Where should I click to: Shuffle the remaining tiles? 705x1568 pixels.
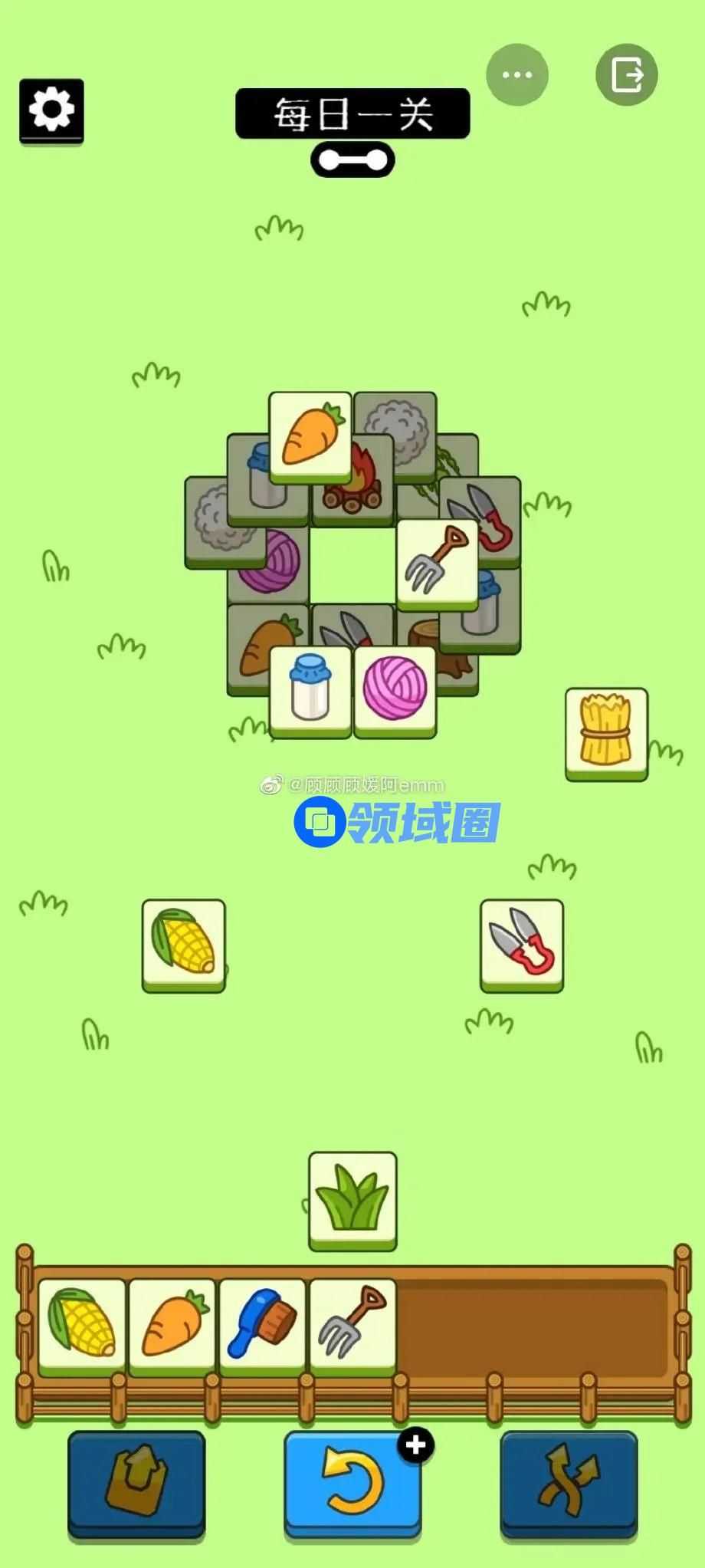(x=569, y=1481)
